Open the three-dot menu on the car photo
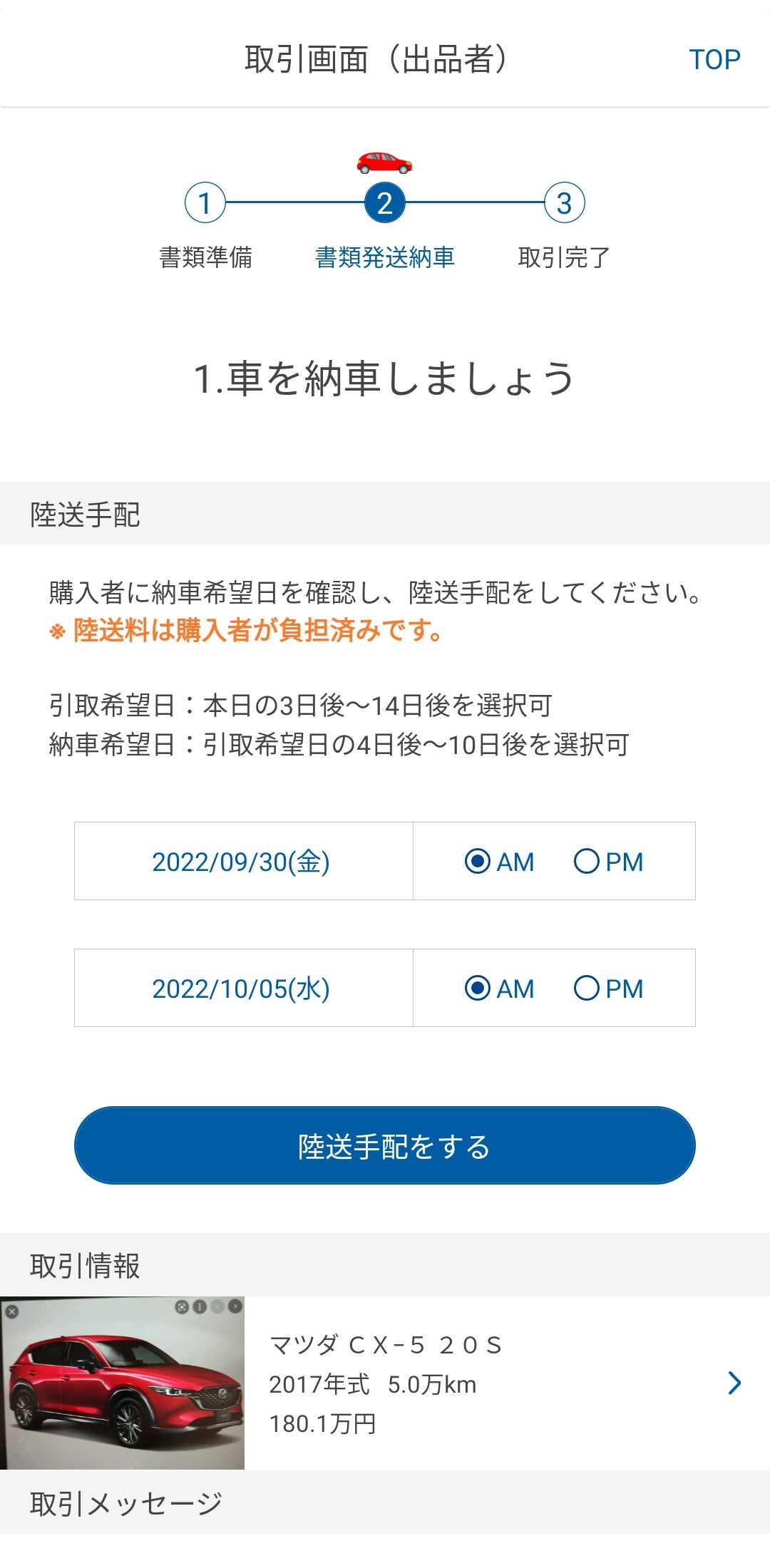The width and height of the screenshot is (770, 1568). 198,1307
